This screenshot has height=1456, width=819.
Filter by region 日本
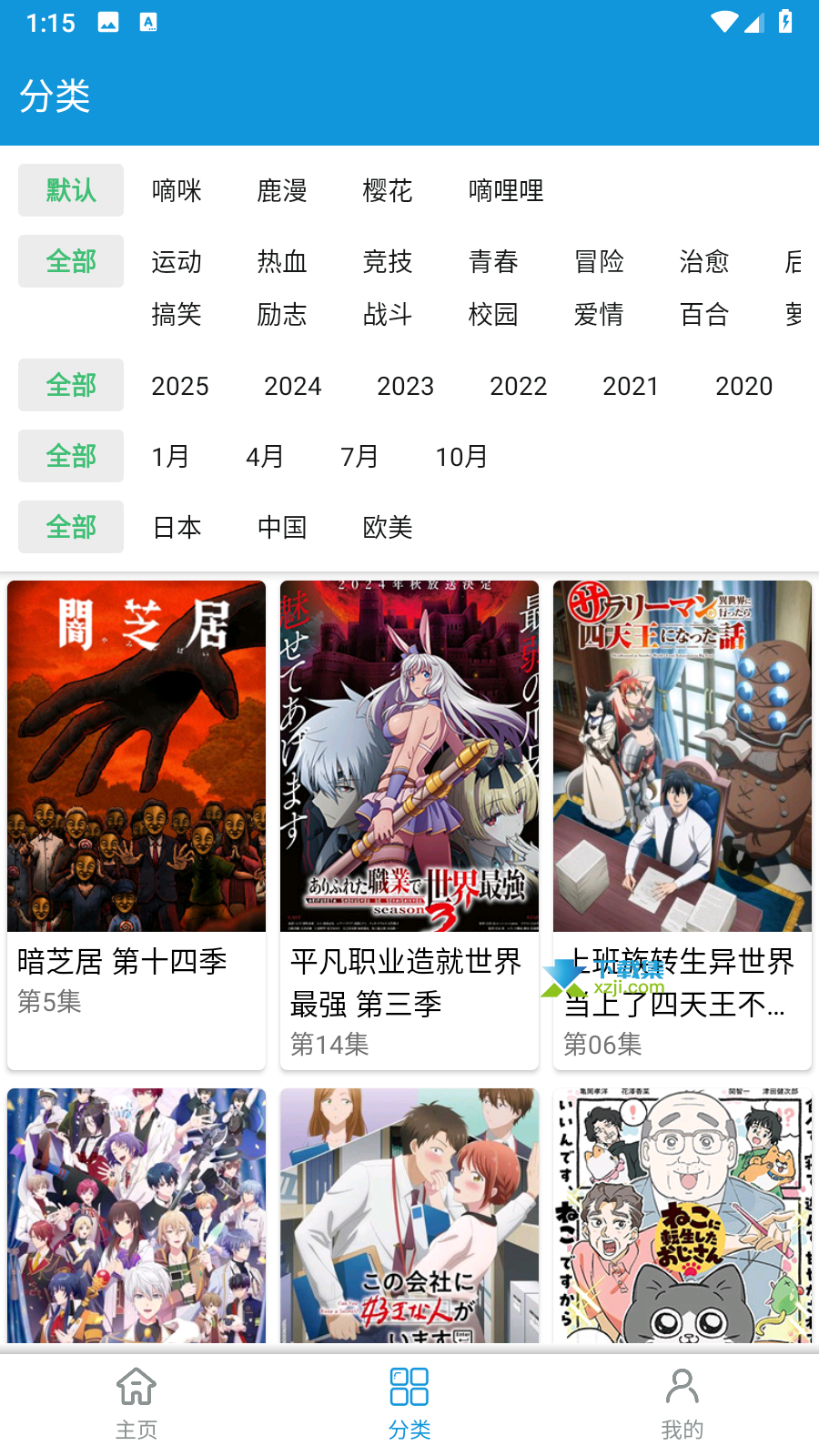pyautogui.click(x=177, y=527)
